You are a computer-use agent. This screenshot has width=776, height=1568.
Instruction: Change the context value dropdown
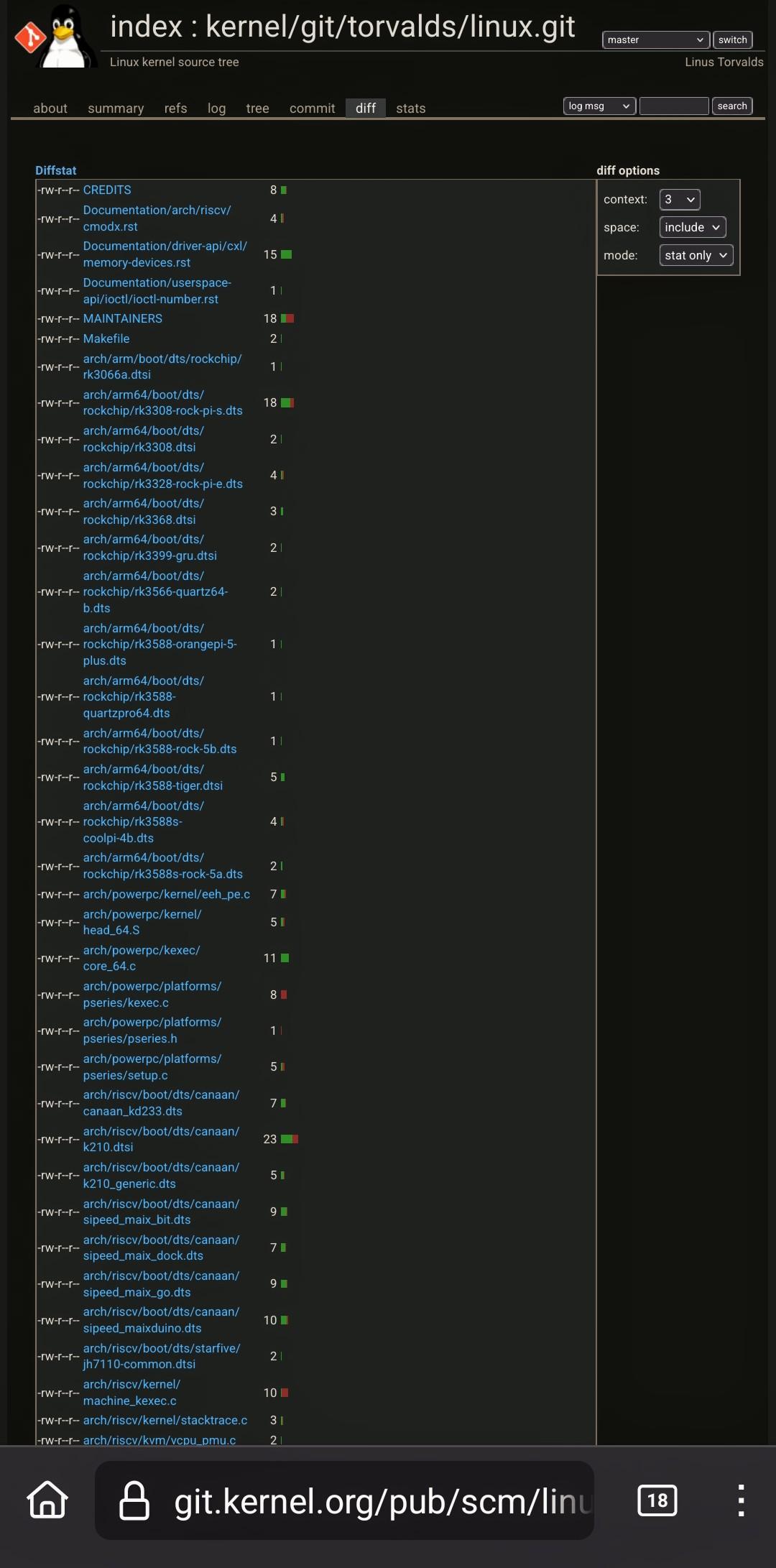pos(680,199)
